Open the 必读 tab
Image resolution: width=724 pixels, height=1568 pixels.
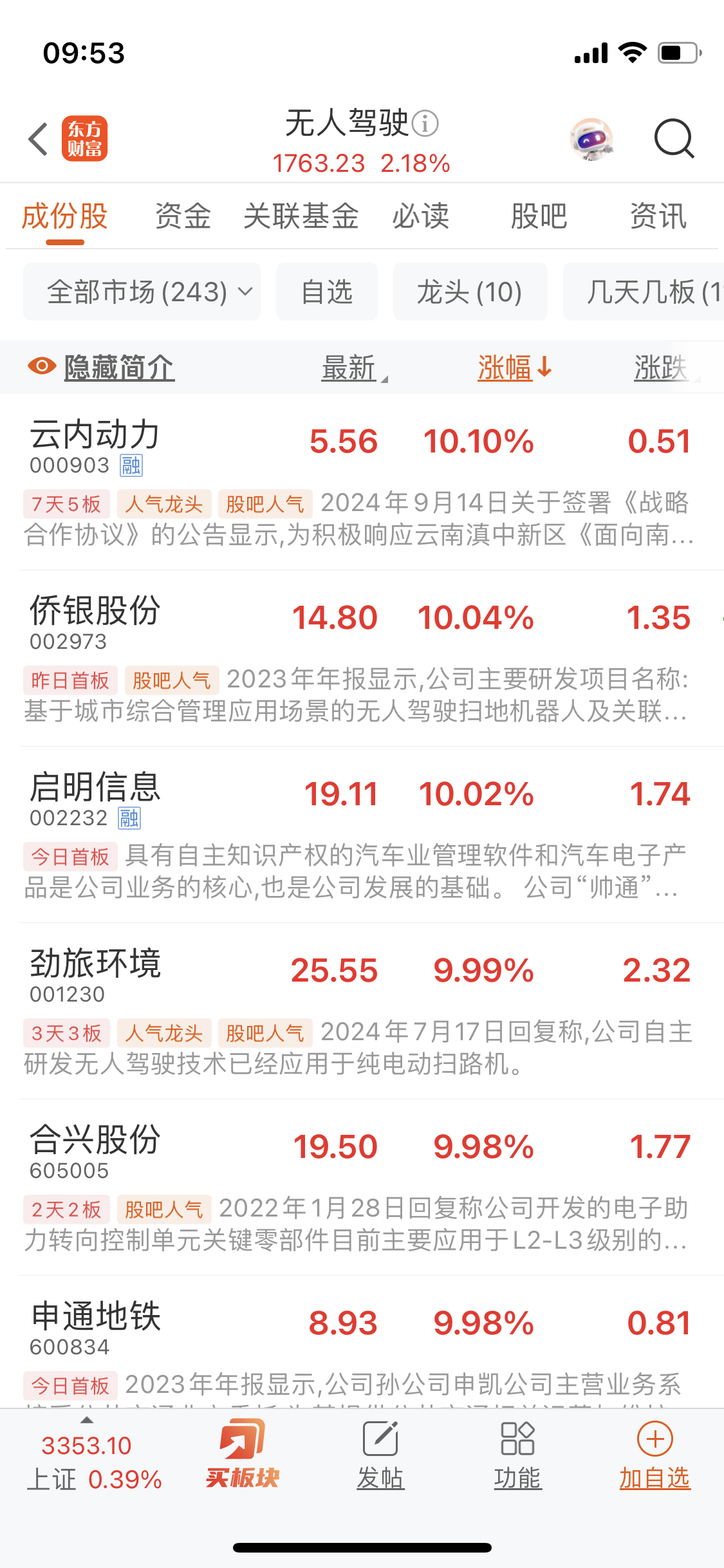421,216
